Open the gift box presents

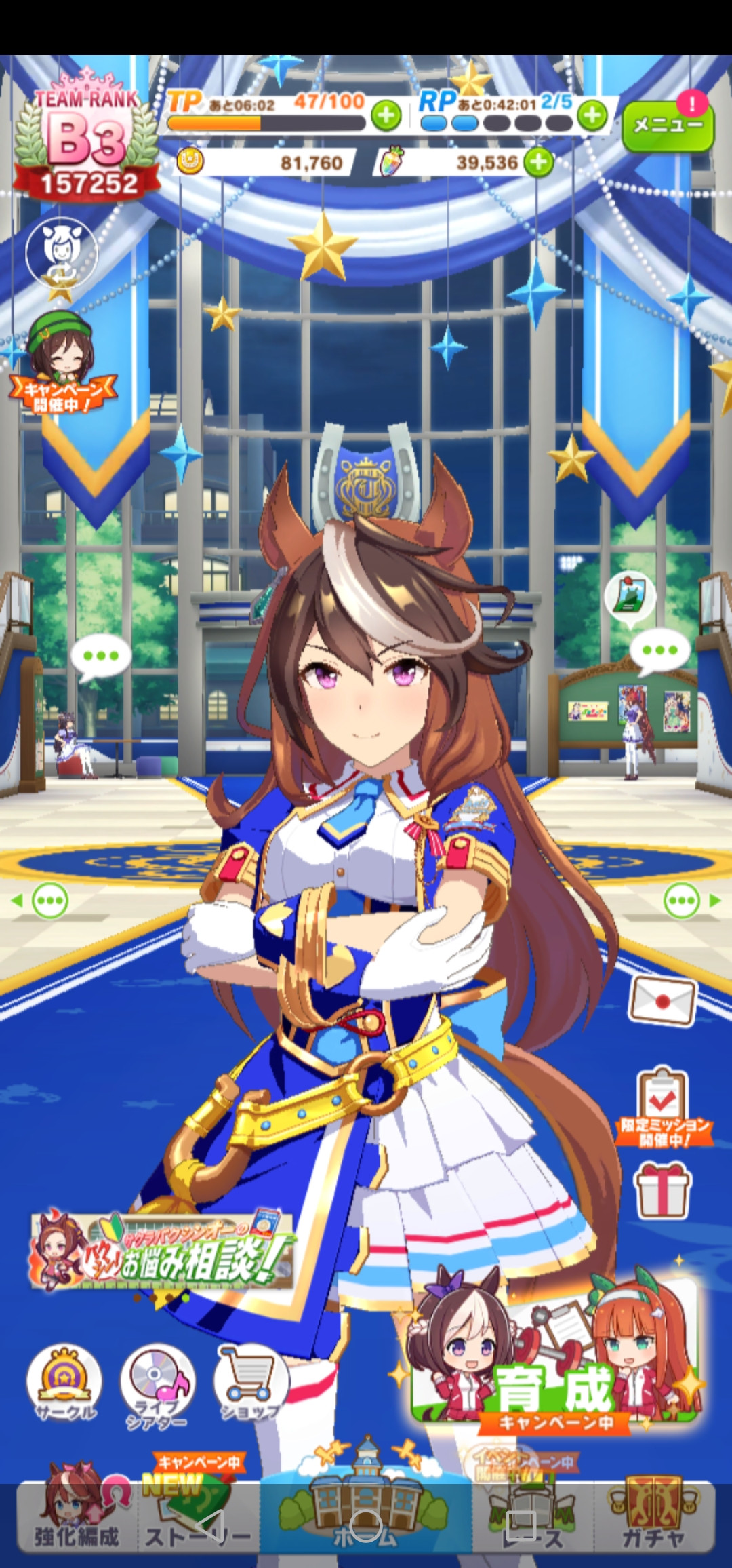tap(662, 1190)
